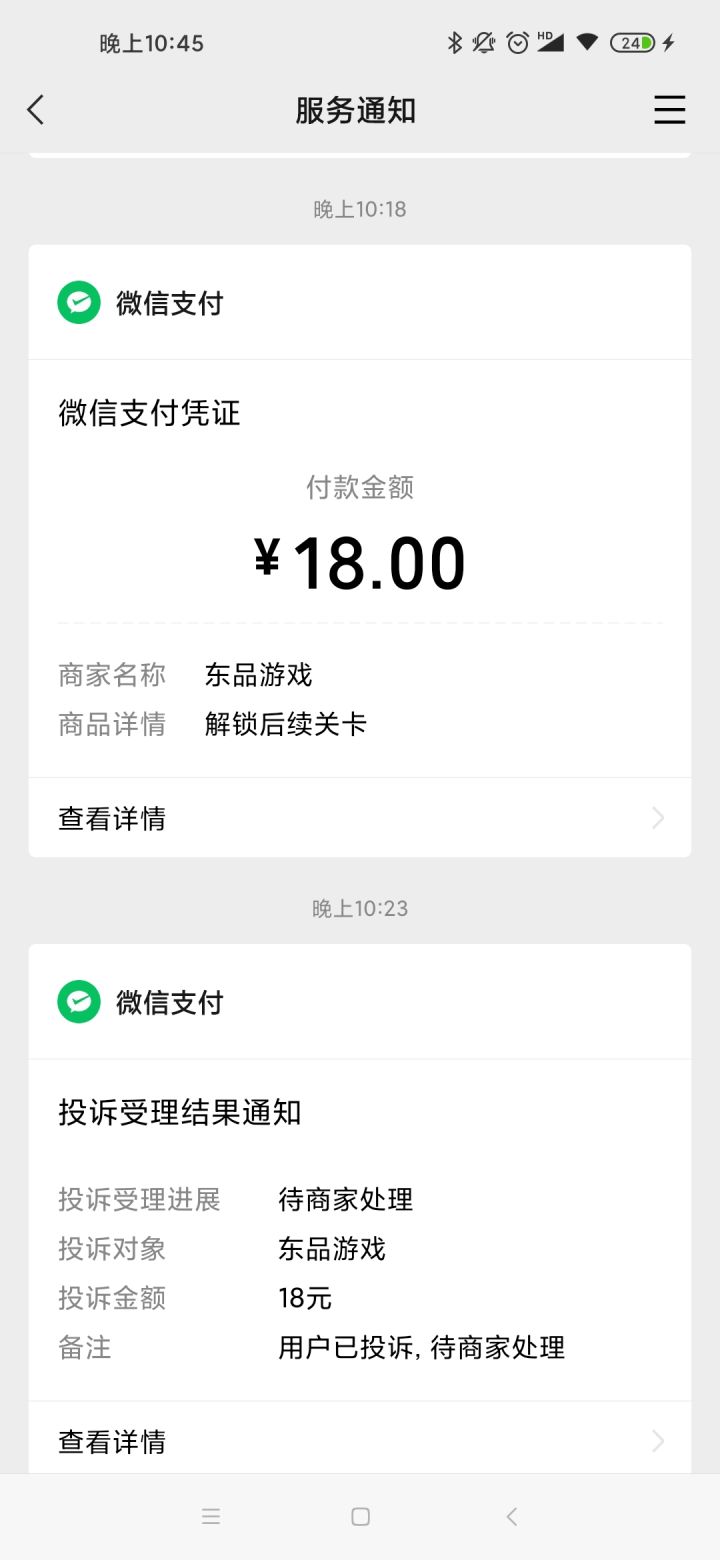Image resolution: width=720 pixels, height=1560 pixels.
Task: Tap the WeChat Pay icon in the complaint notice
Action: pos(78,1001)
